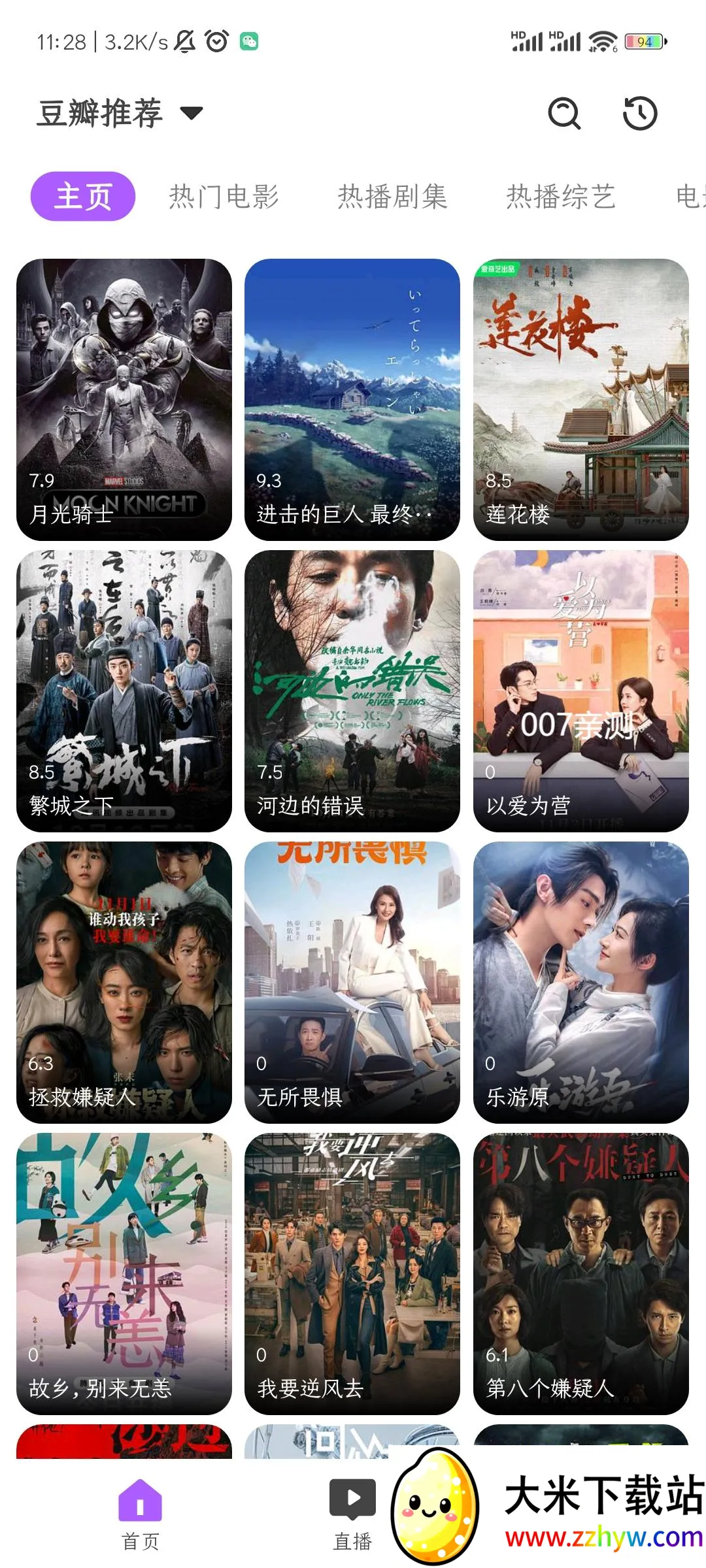Select the 主页 tab
The height and width of the screenshot is (1568, 706).
(x=83, y=197)
